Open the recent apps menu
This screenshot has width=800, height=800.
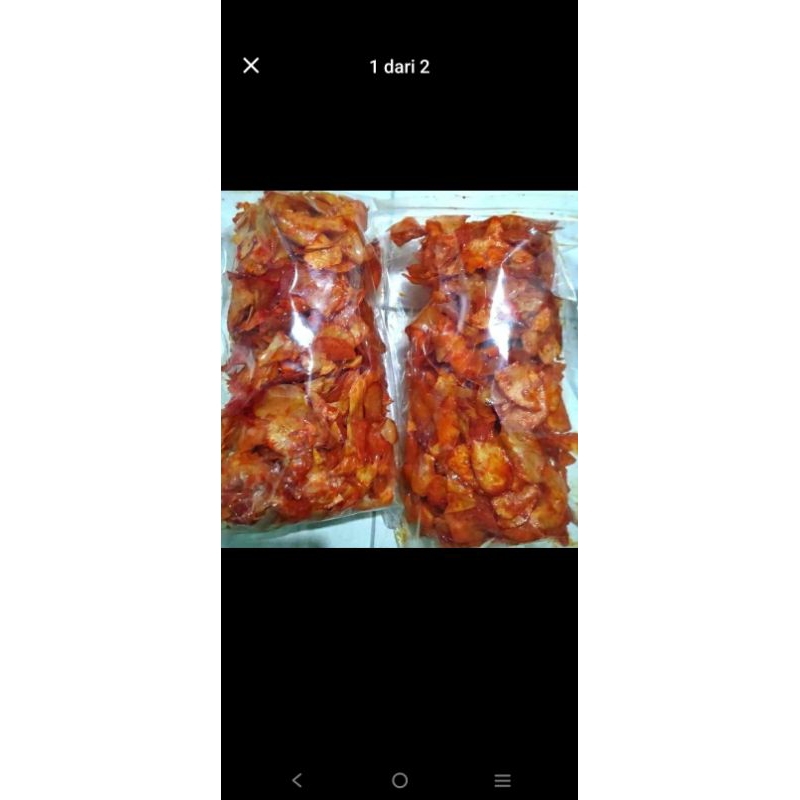point(502,780)
